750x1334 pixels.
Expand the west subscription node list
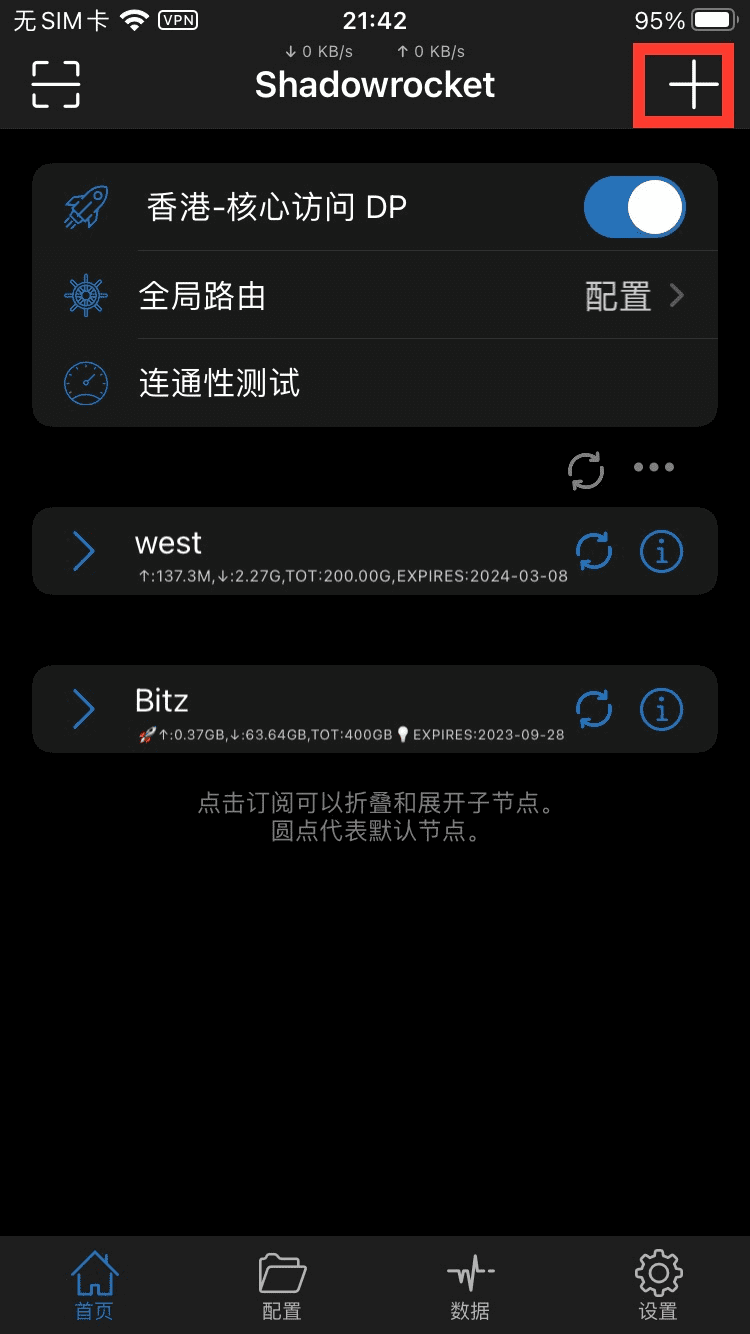click(x=84, y=551)
